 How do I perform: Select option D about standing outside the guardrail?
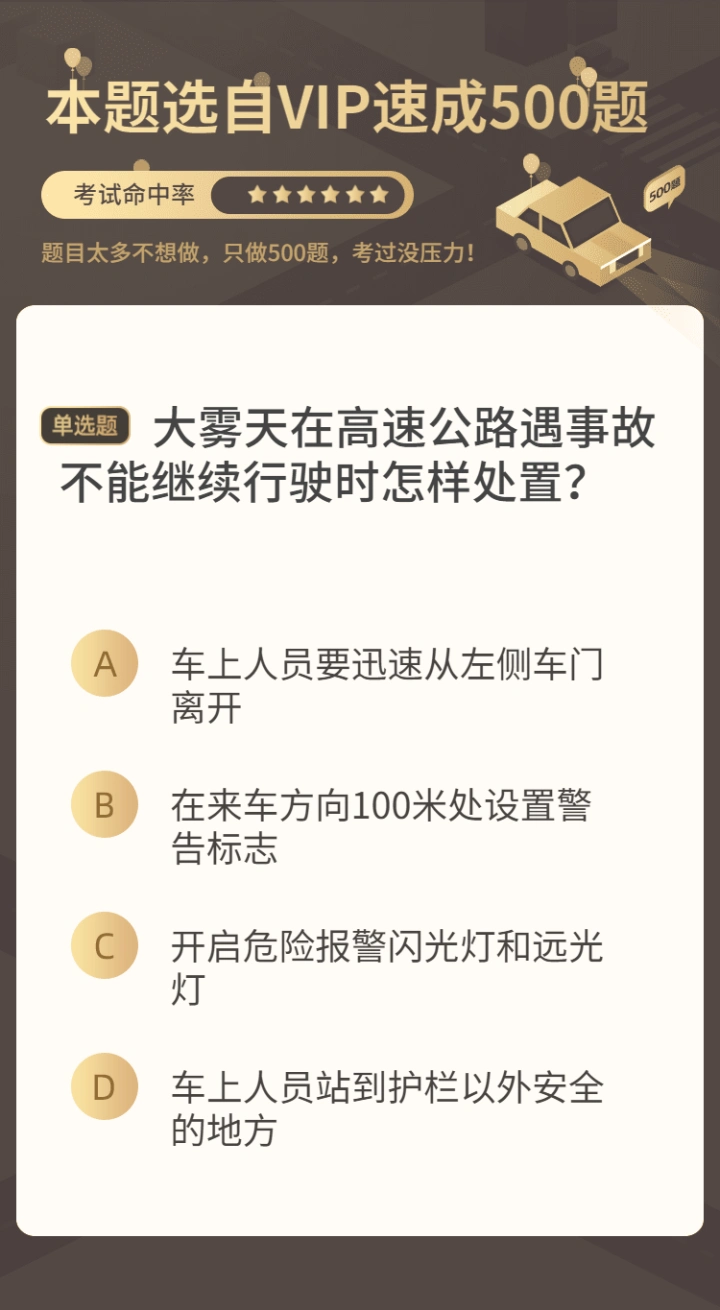pyautogui.click(x=105, y=1087)
